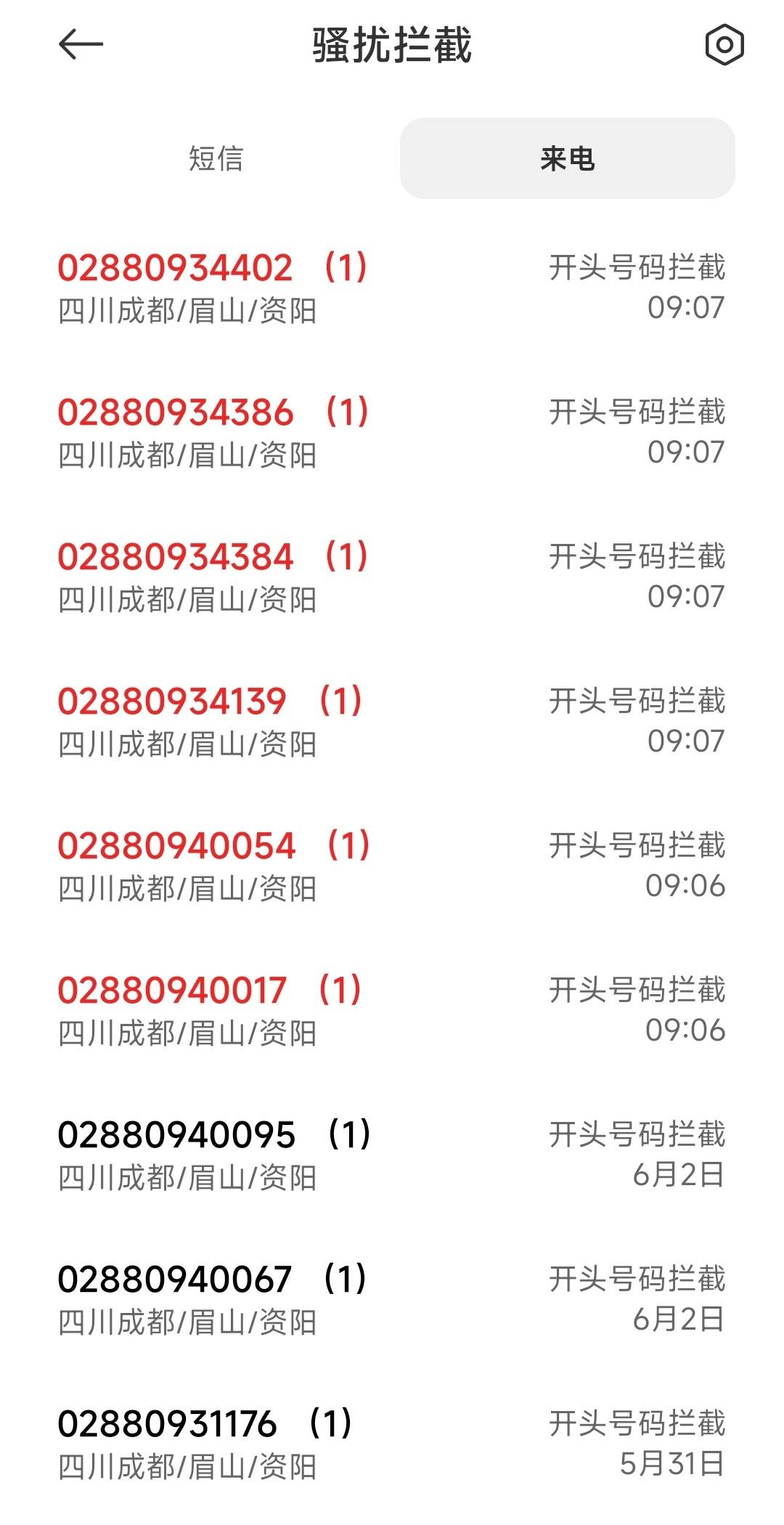Image resolution: width=784 pixels, height=1525 pixels.
Task: Select the 来电 tab
Action: coord(568,158)
